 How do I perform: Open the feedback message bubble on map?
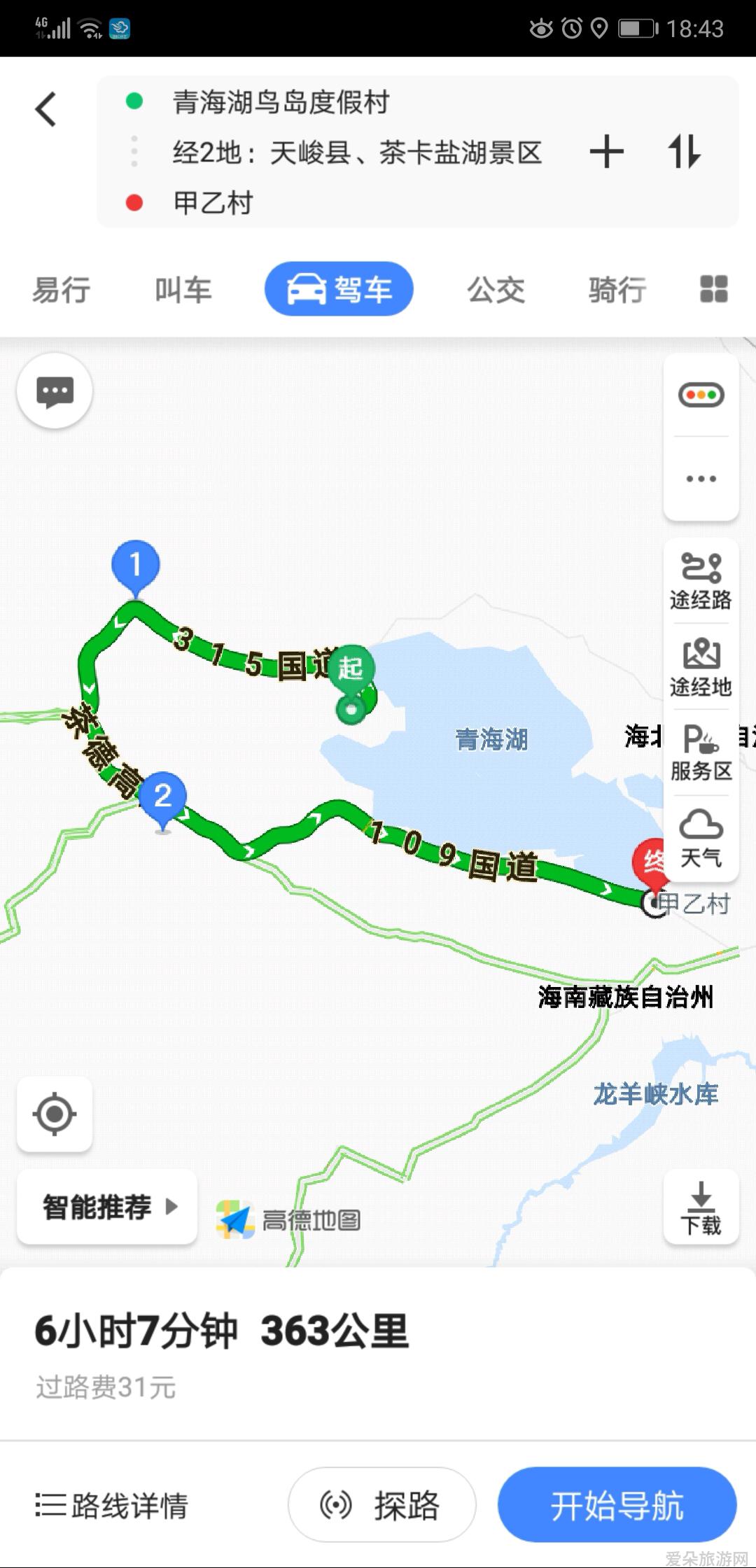pos(55,391)
